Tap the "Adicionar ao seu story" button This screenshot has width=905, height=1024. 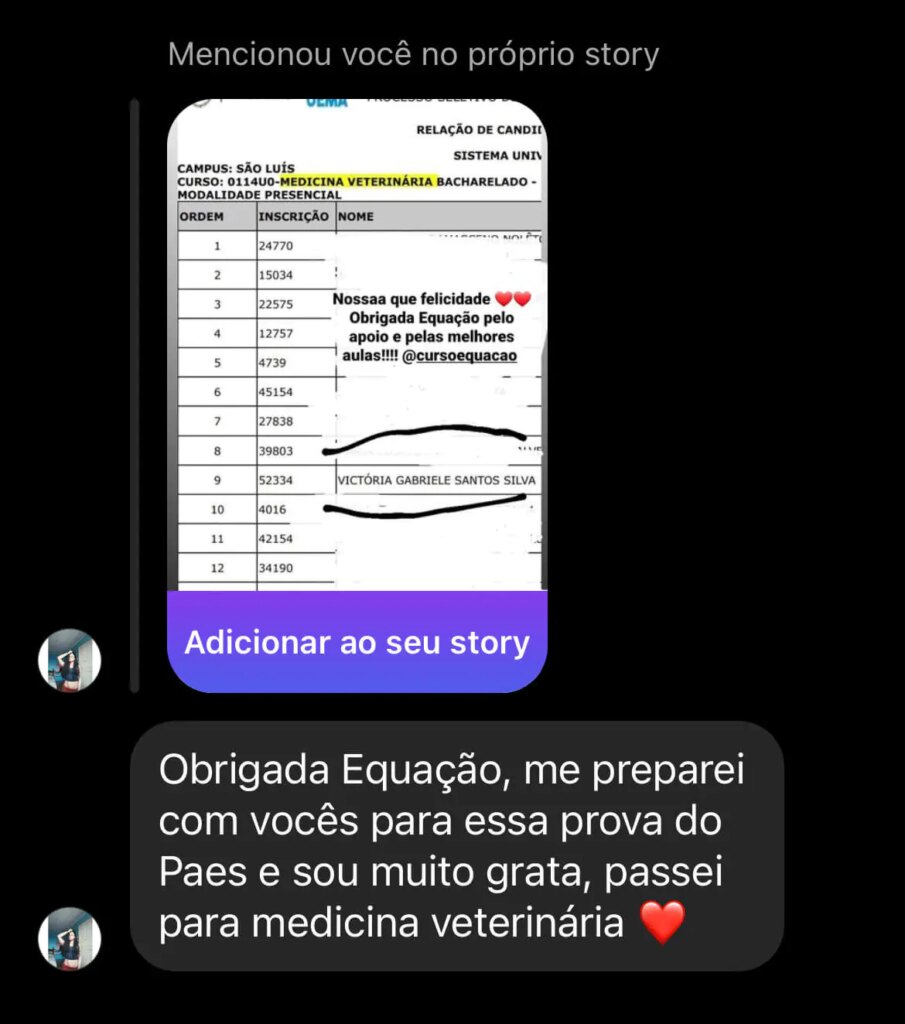click(x=357, y=641)
